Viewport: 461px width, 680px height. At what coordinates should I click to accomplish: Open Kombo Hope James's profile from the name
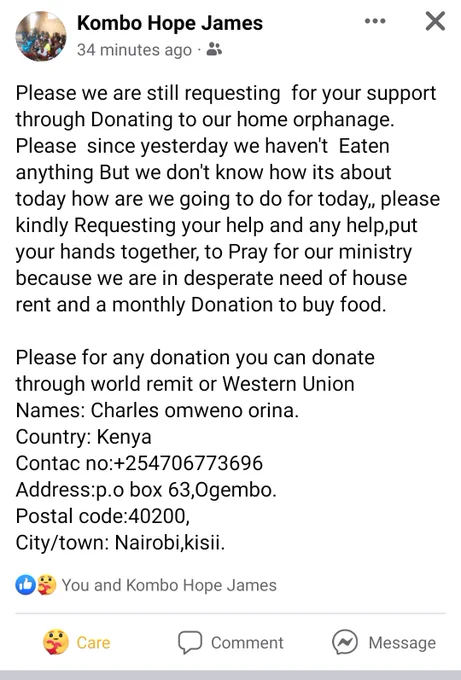pyautogui.click(x=170, y=23)
